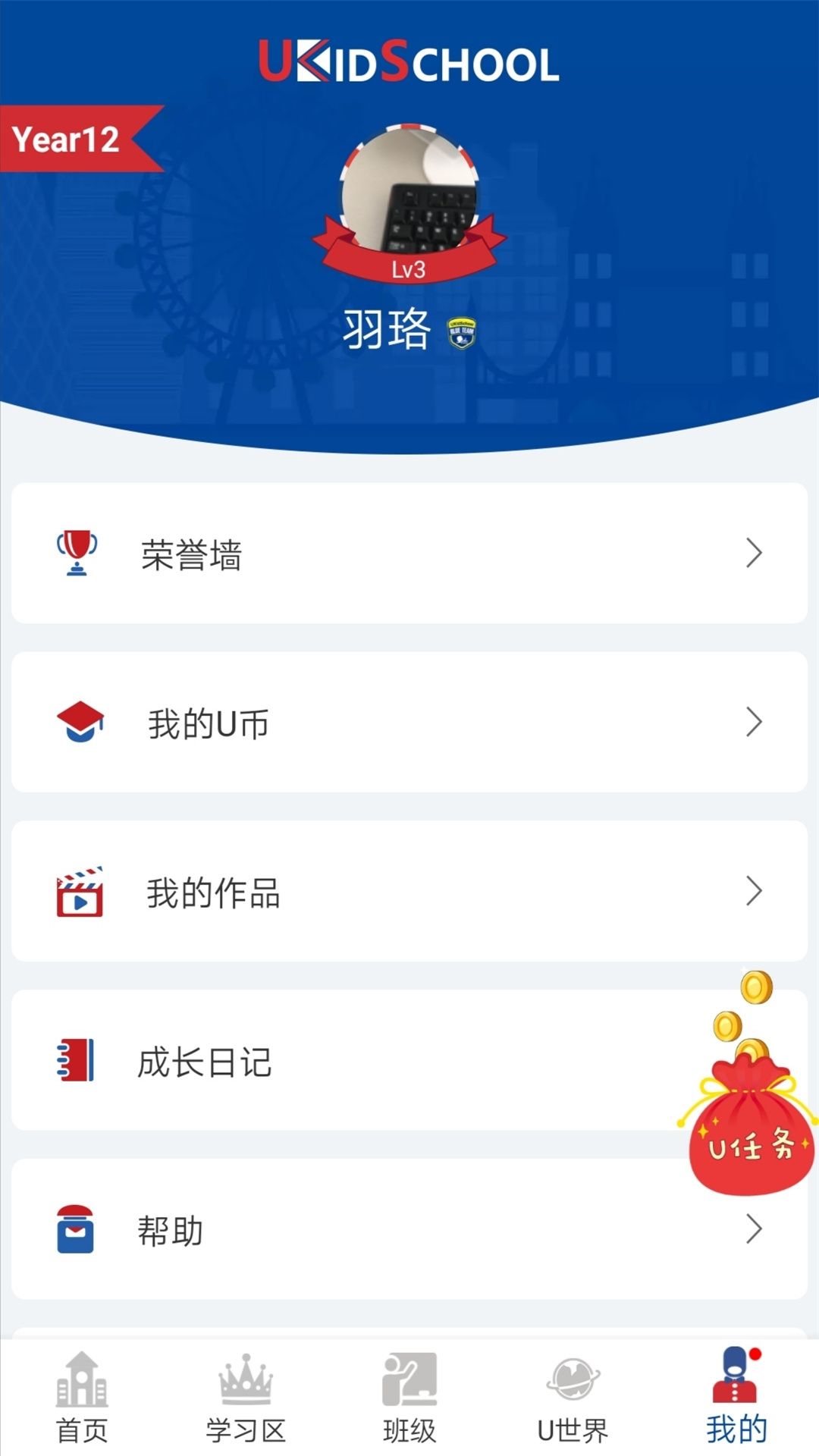Expand the 荣誉墙 row chevron
The image size is (819, 1456).
(754, 554)
